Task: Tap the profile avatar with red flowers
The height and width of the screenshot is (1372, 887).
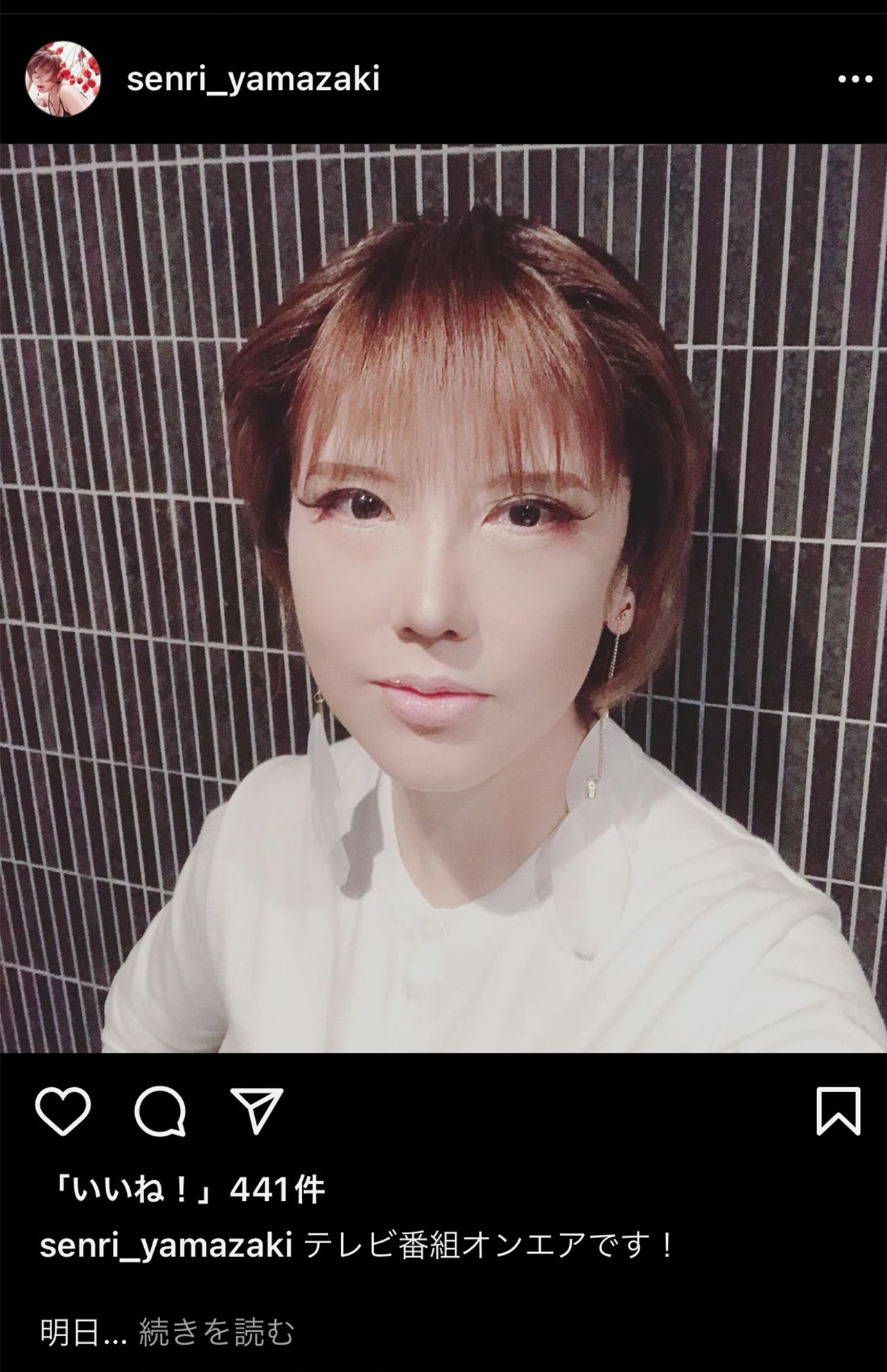Action: [66, 75]
